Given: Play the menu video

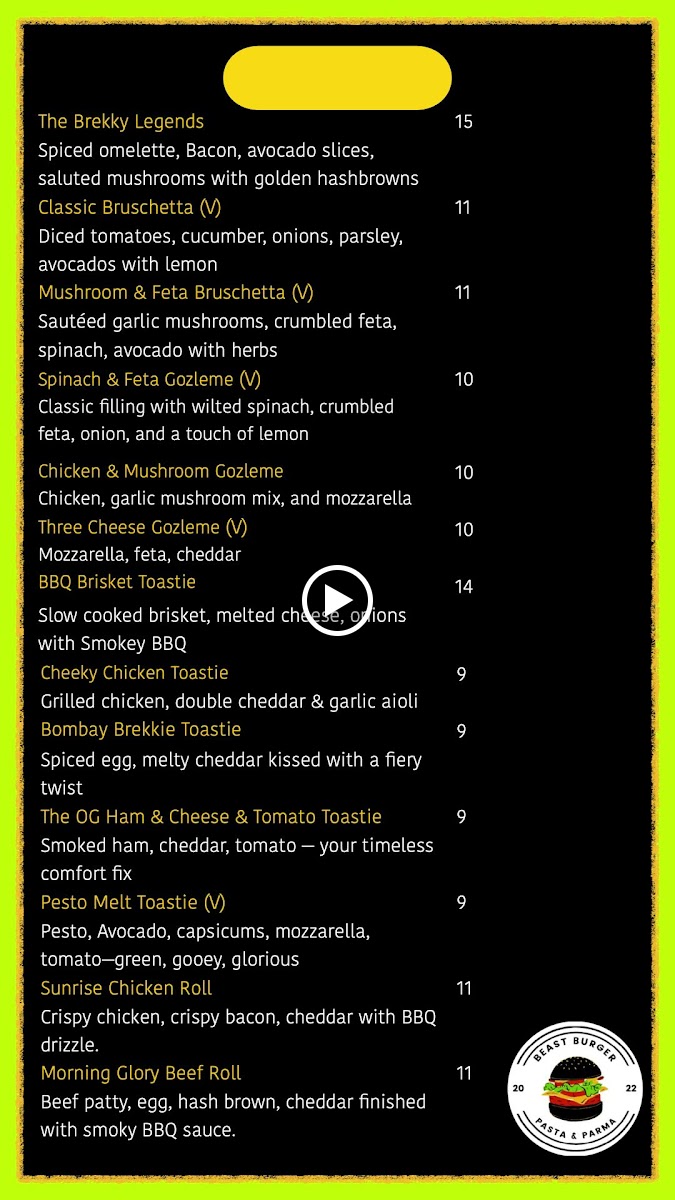Looking at the screenshot, I should pyautogui.click(x=337, y=600).
